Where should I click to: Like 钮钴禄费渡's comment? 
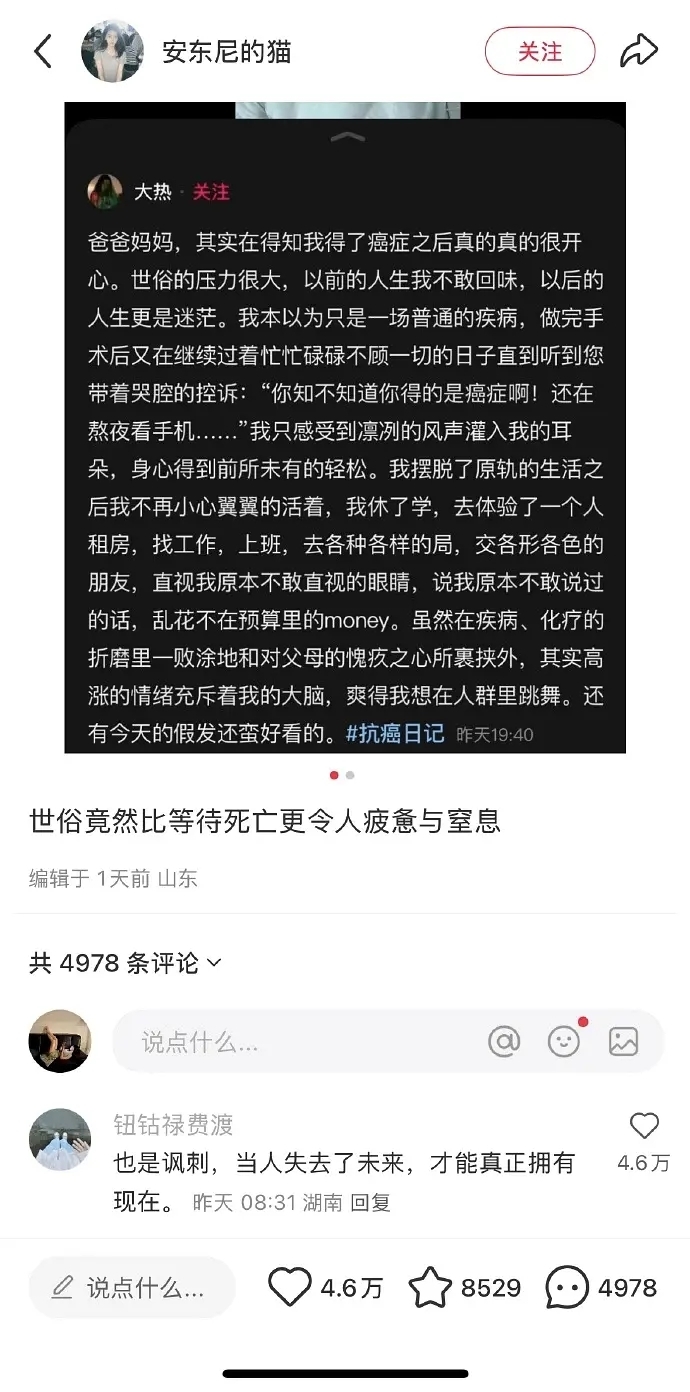(x=644, y=1127)
